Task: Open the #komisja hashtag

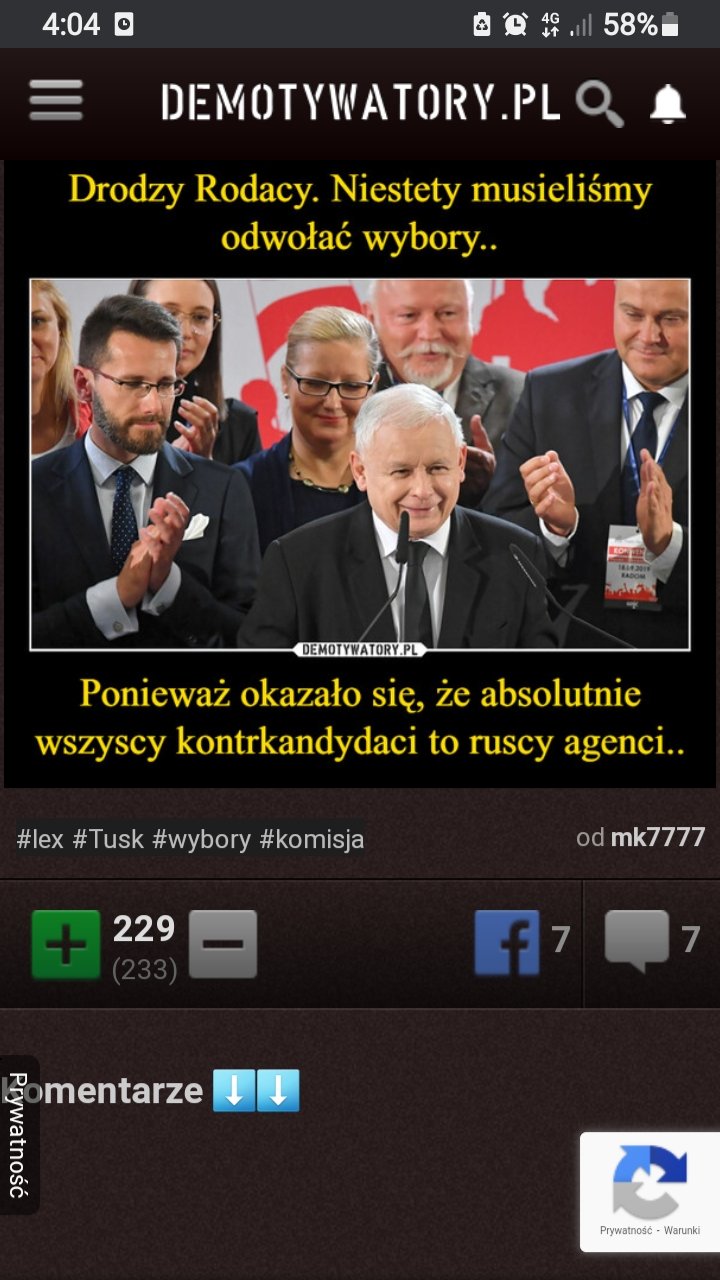Action: click(x=312, y=839)
